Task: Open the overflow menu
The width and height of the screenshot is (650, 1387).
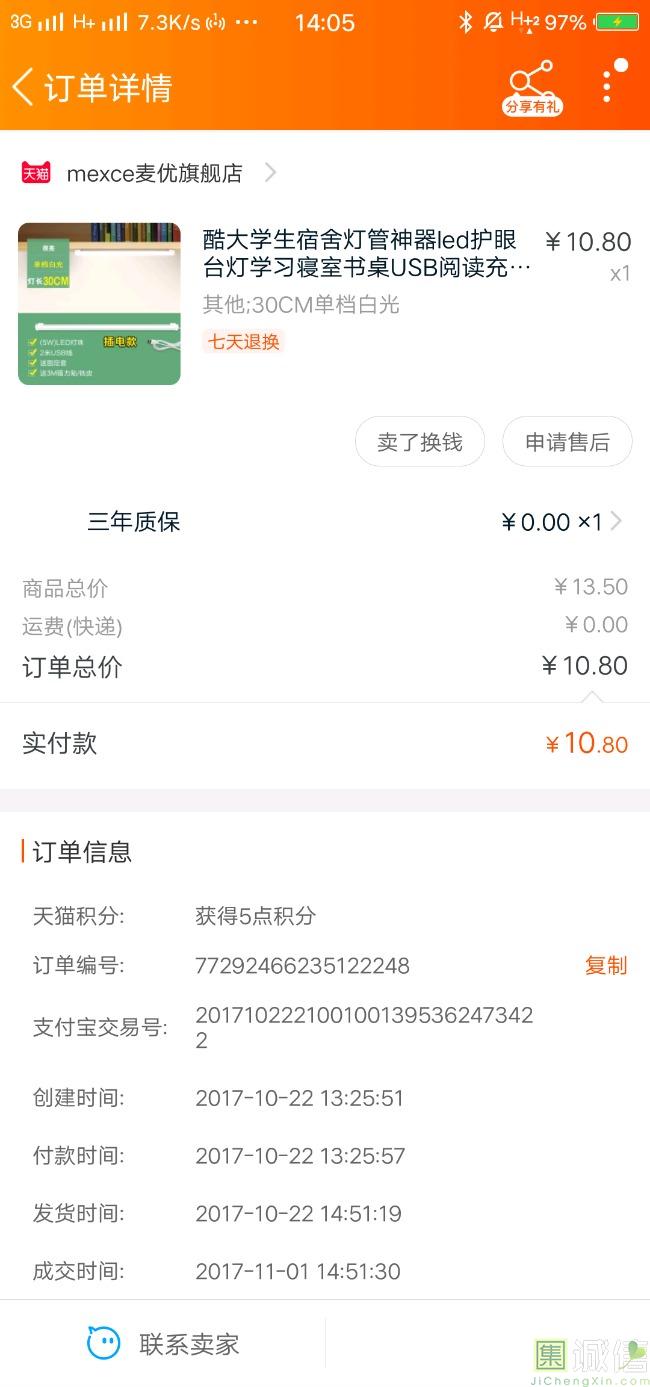Action: [607, 86]
